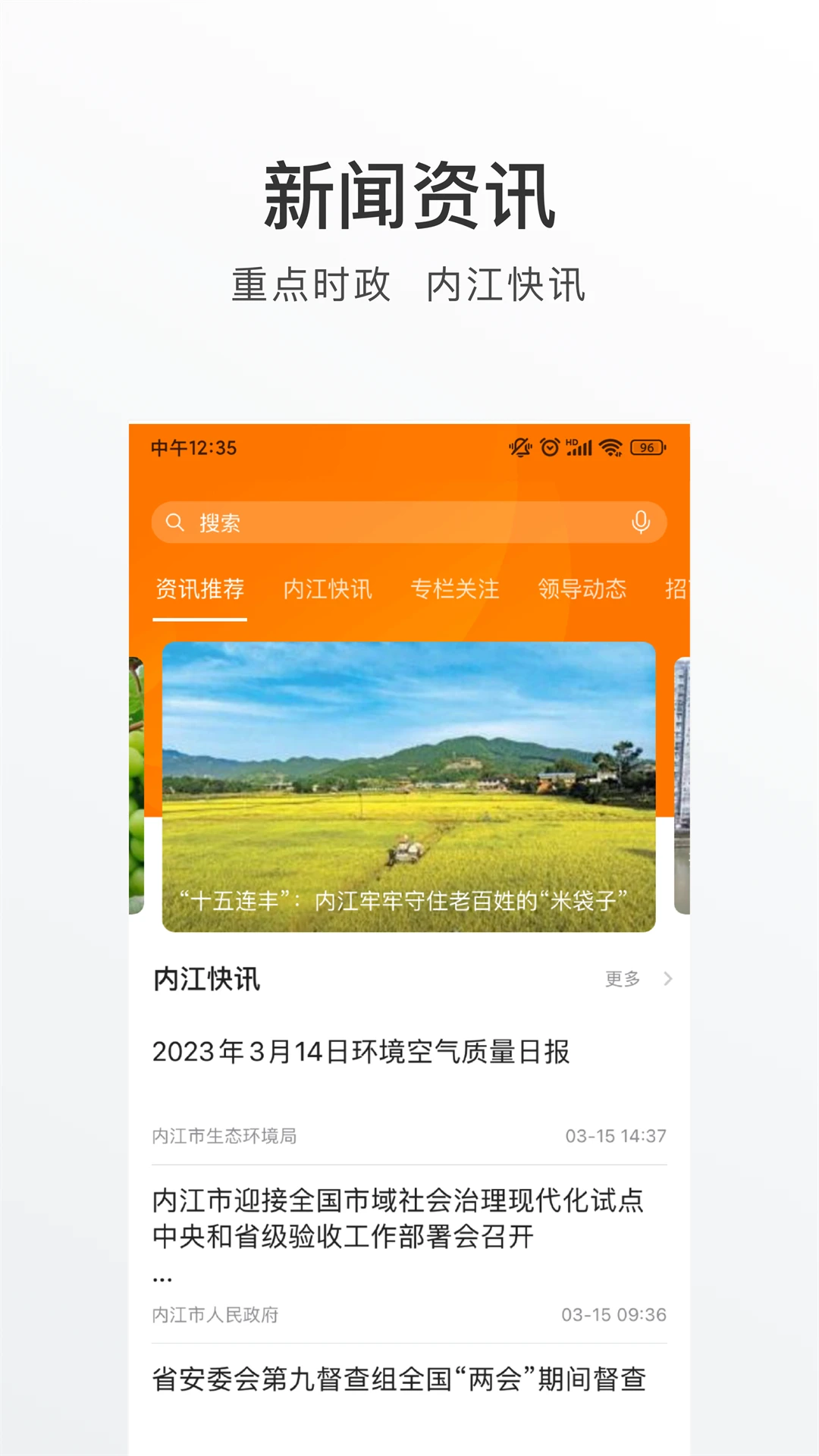Open the 专栏关注 tab
The height and width of the screenshot is (1456, 819).
455,590
